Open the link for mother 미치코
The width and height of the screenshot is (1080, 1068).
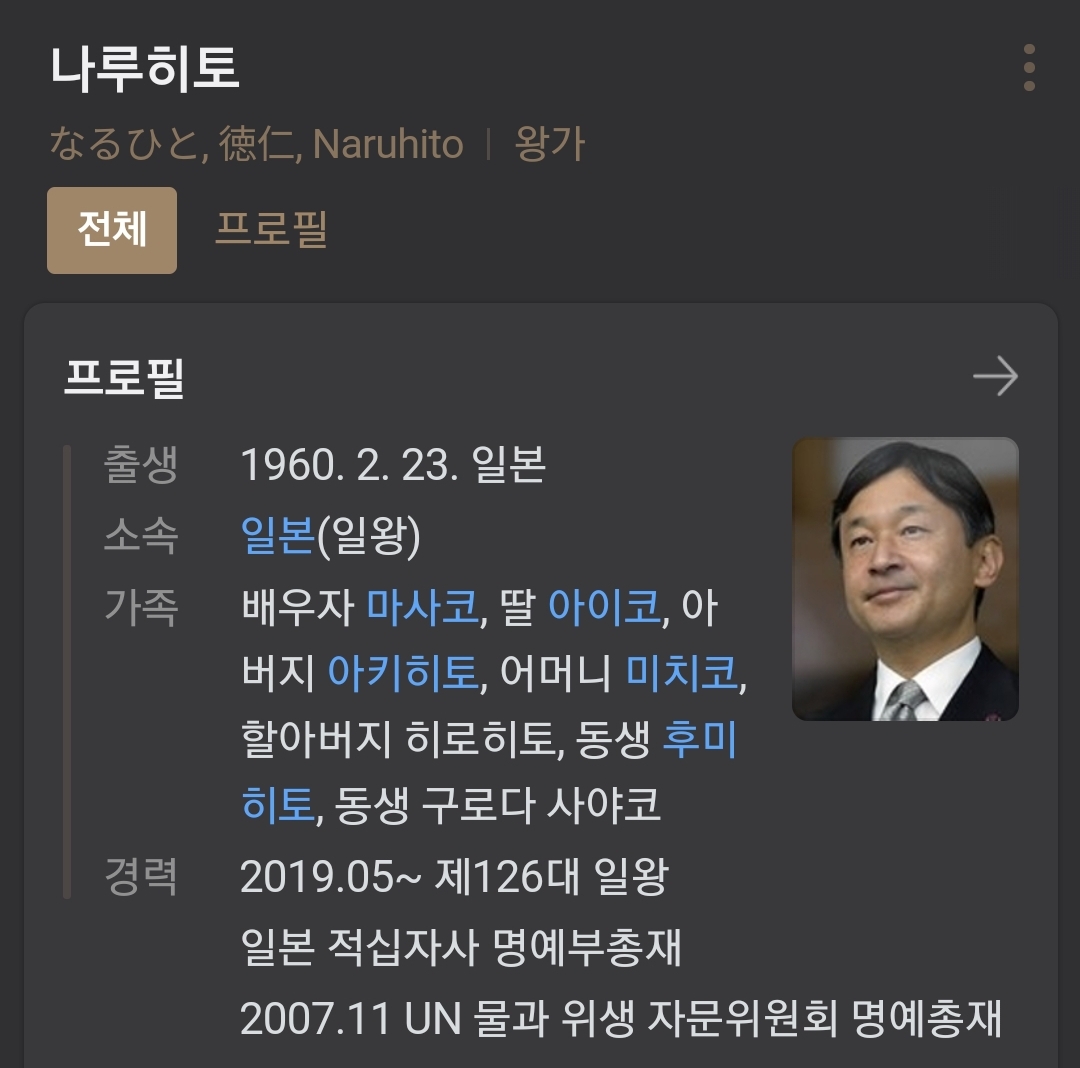pyautogui.click(x=682, y=673)
